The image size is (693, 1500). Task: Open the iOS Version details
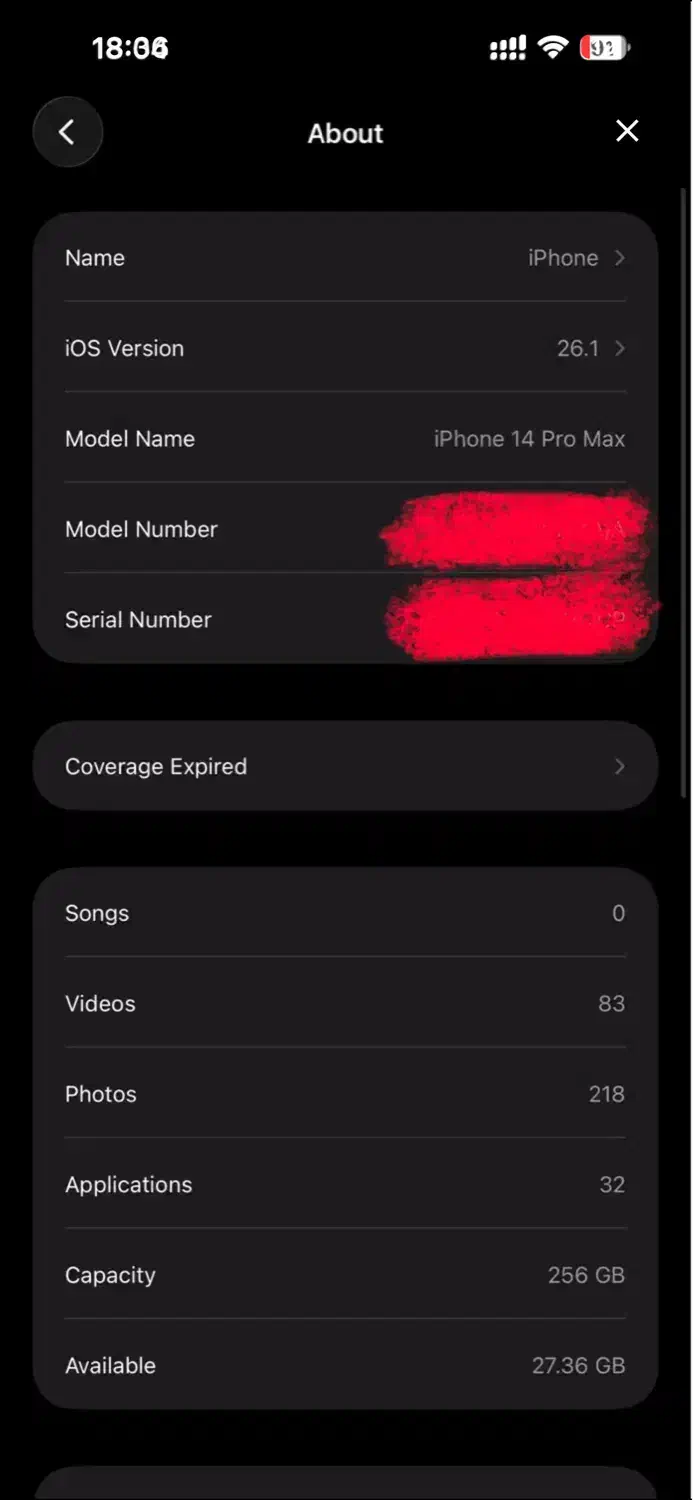tap(345, 348)
